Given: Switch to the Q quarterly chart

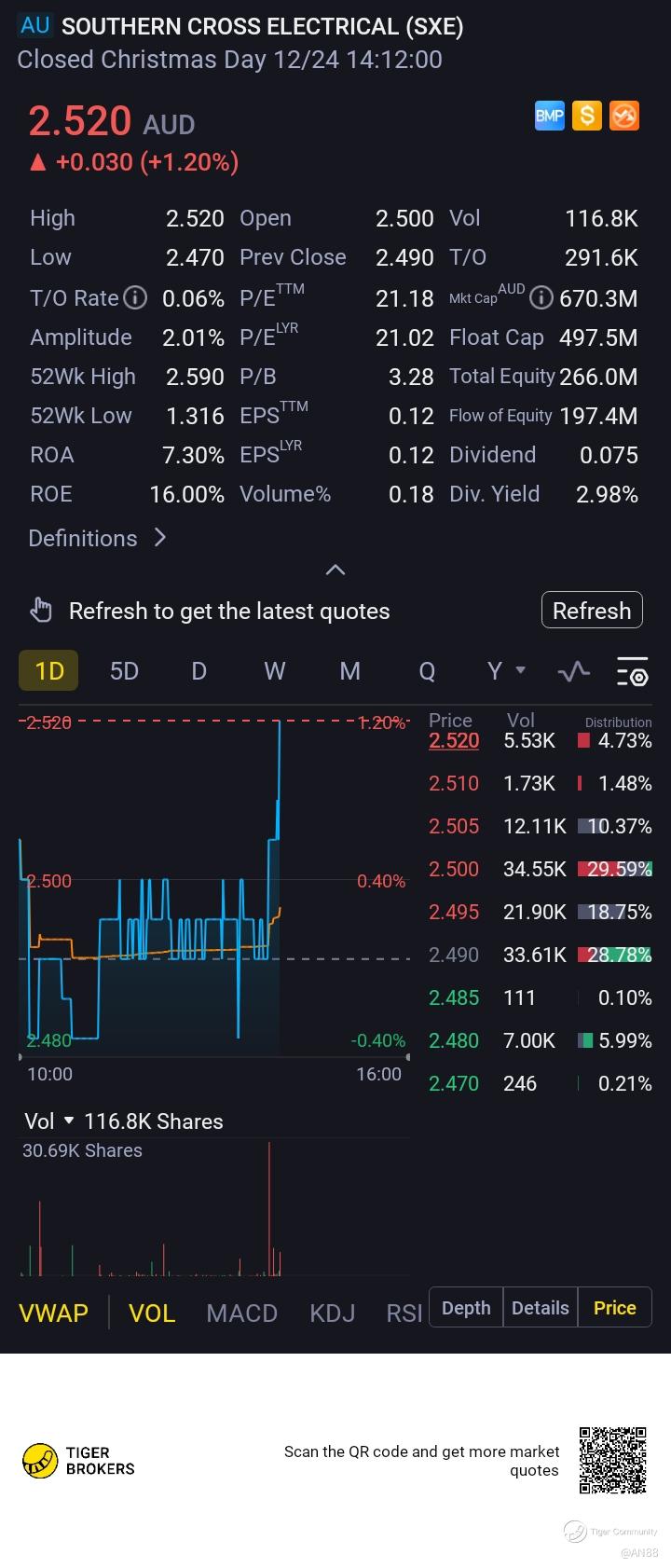Looking at the screenshot, I should click(427, 671).
